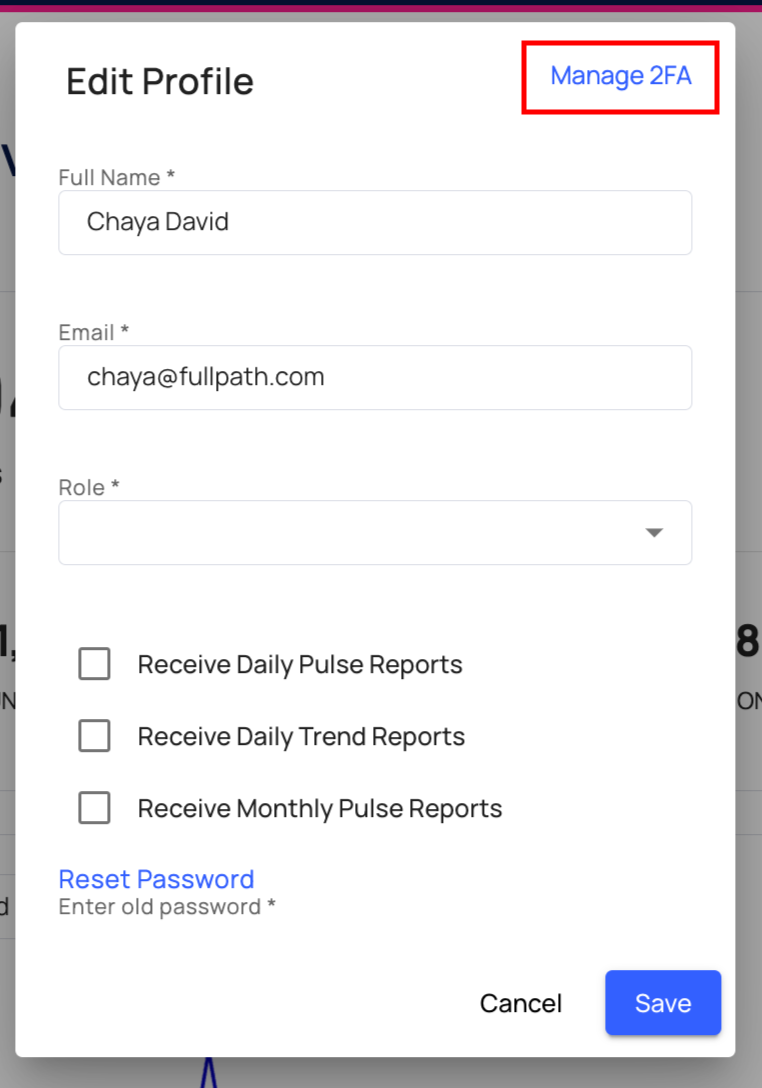Click the Reset Password link
Image resolution: width=762 pixels, height=1088 pixels.
[x=156, y=879]
